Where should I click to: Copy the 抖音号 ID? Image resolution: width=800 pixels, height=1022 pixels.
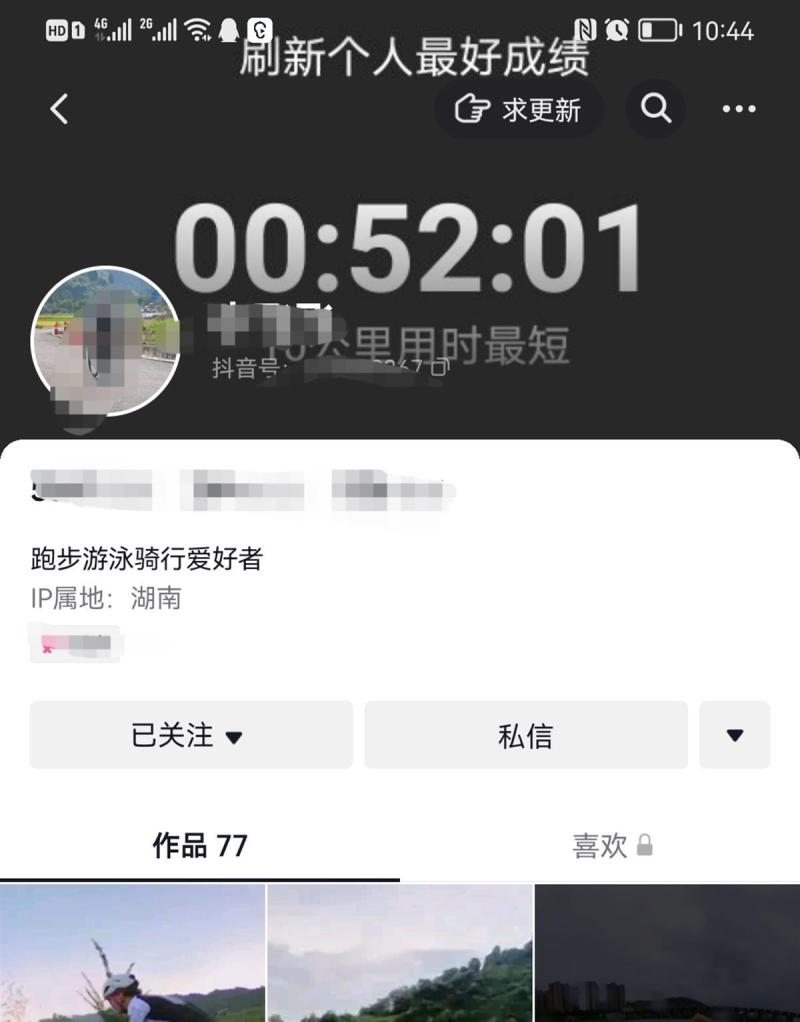tap(440, 368)
